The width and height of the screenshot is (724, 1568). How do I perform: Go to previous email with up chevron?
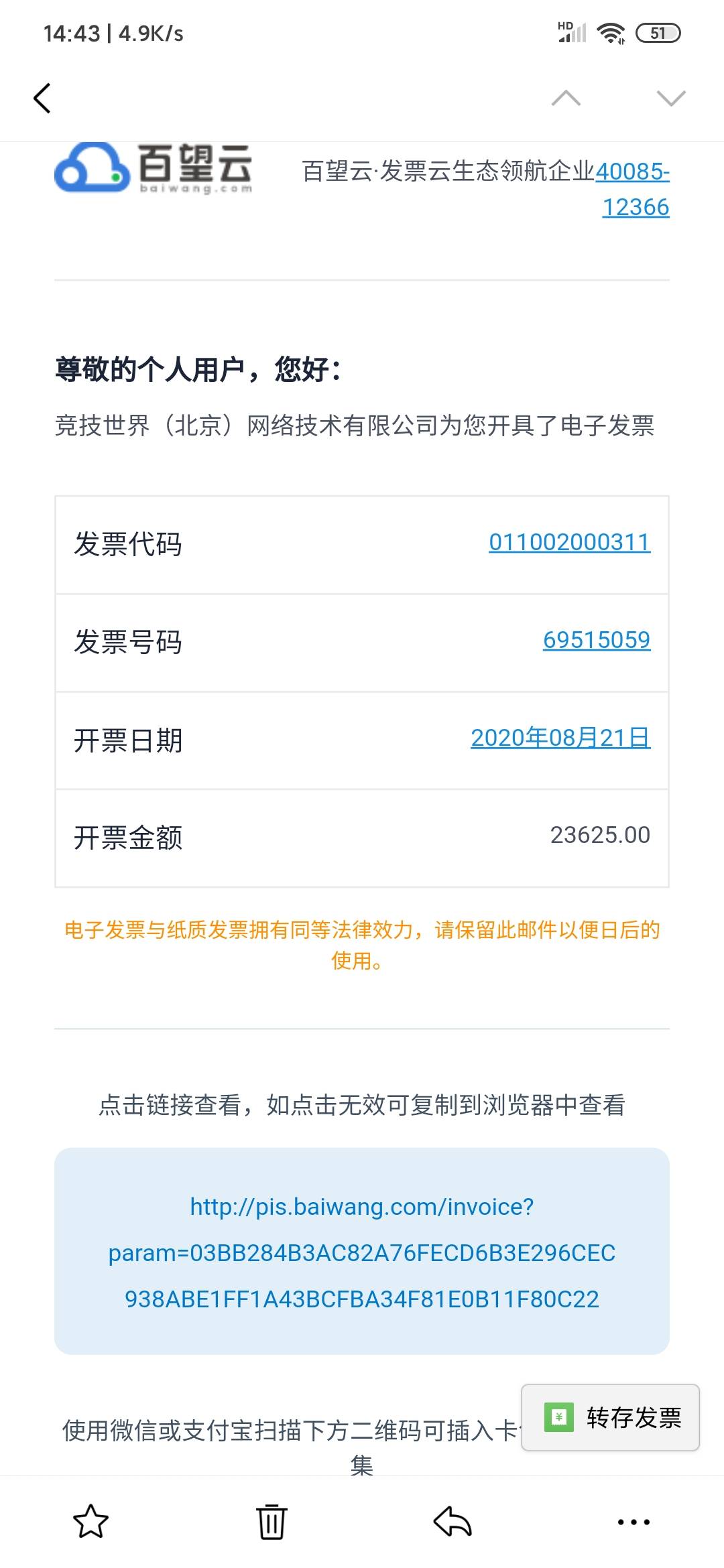click(x=567, y=98)
